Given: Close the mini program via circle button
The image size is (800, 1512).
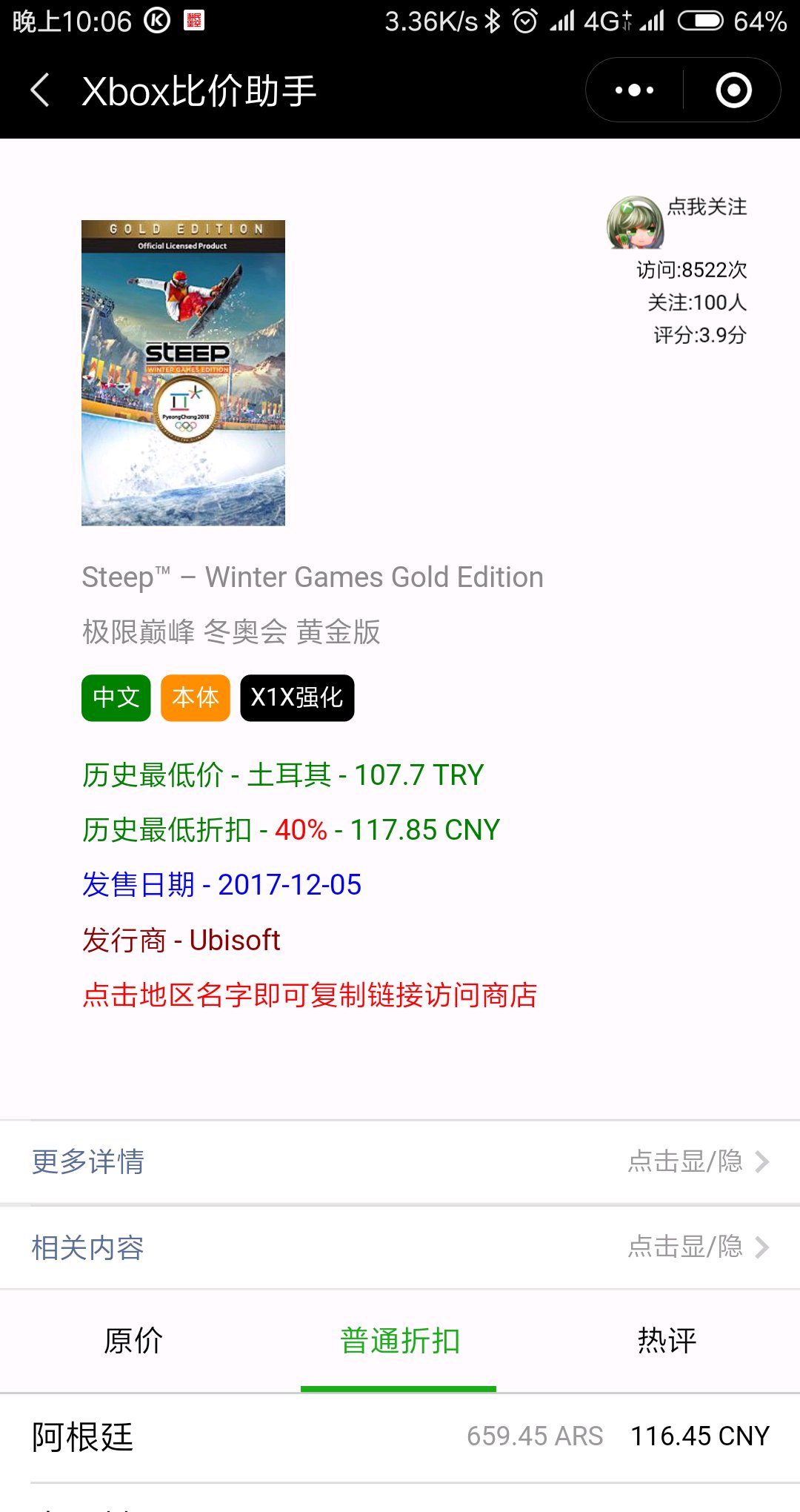Looking at the screenshot, I should click(733, 90).
